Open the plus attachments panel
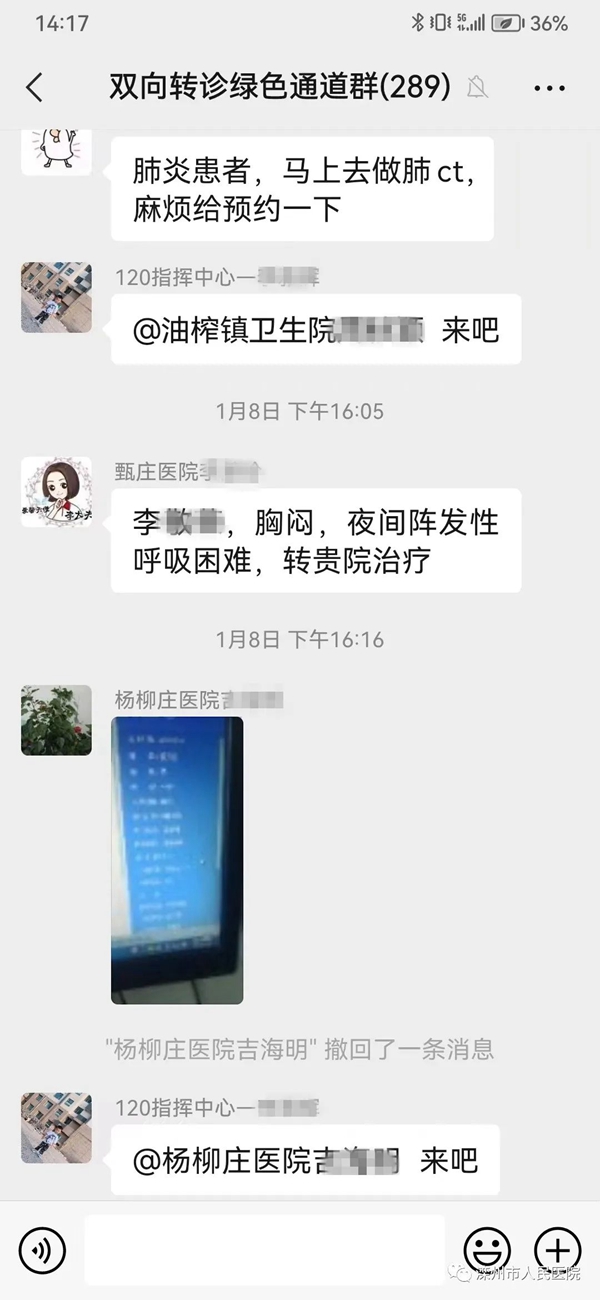This screenshot has width=600, height=1300. click(x=557, y=1249)
